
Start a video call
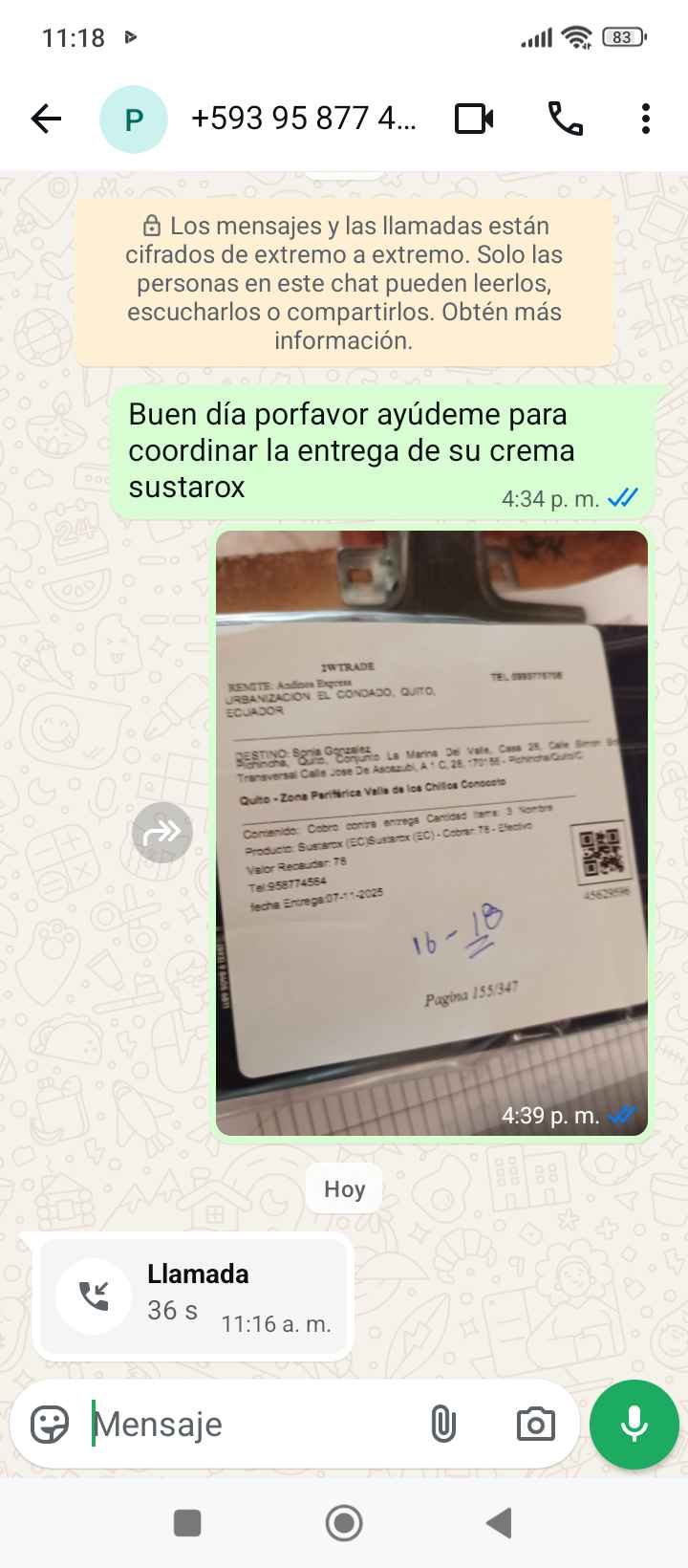(474, 120)
